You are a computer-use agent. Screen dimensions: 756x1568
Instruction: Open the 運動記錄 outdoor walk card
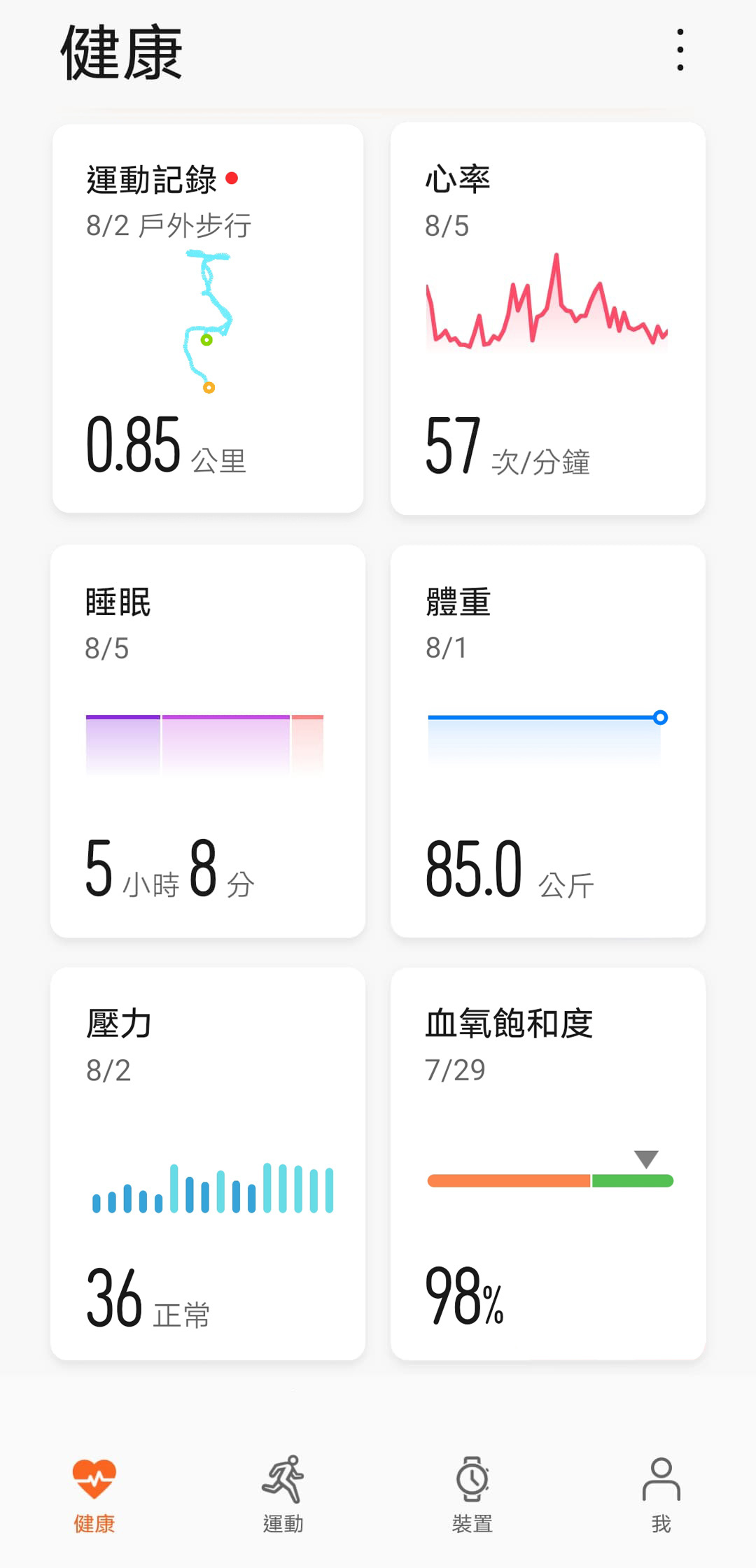[x=208, y=318]
